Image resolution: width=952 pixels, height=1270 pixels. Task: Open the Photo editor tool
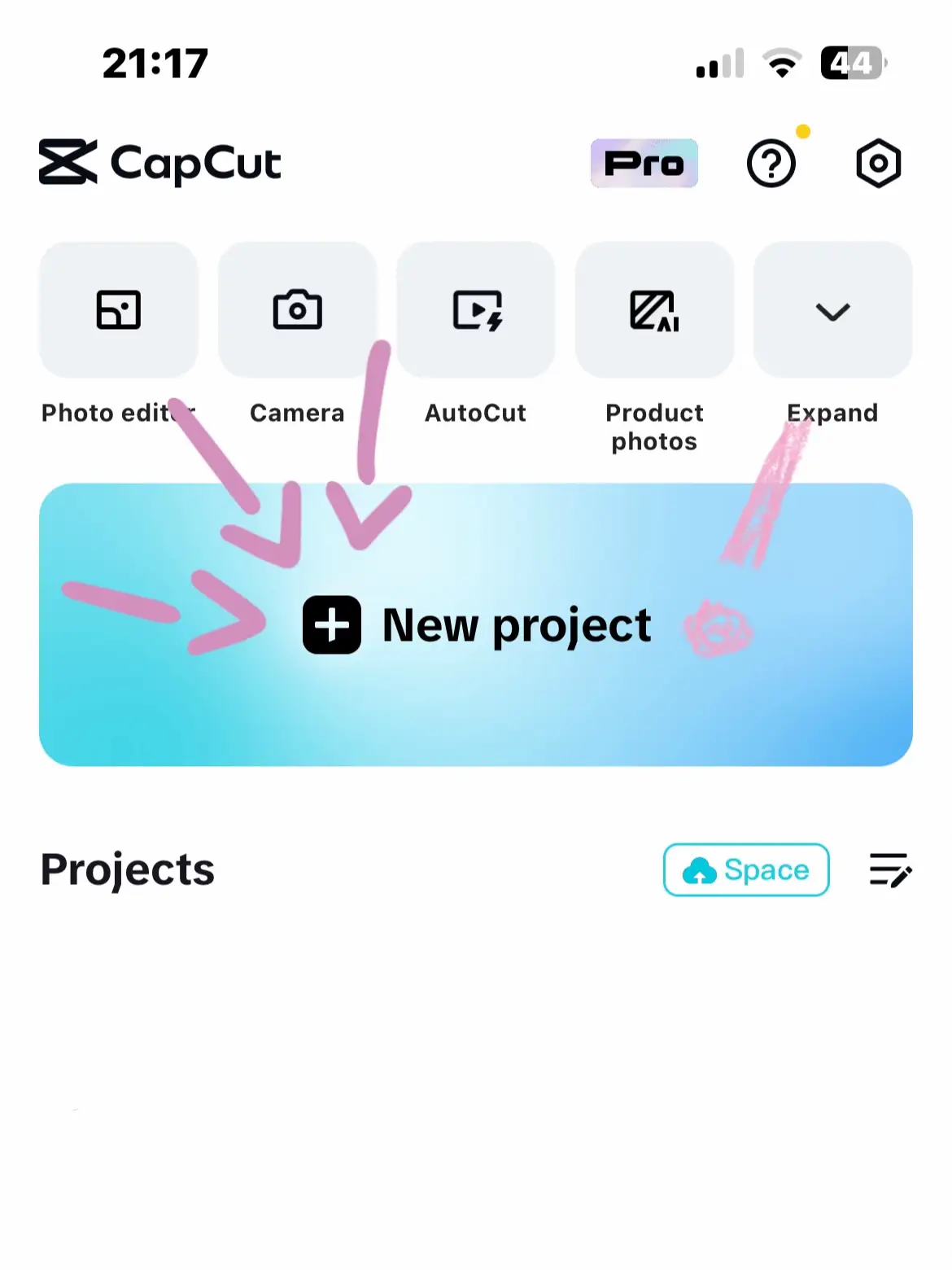pyautogui.click(x=118, y=310)
